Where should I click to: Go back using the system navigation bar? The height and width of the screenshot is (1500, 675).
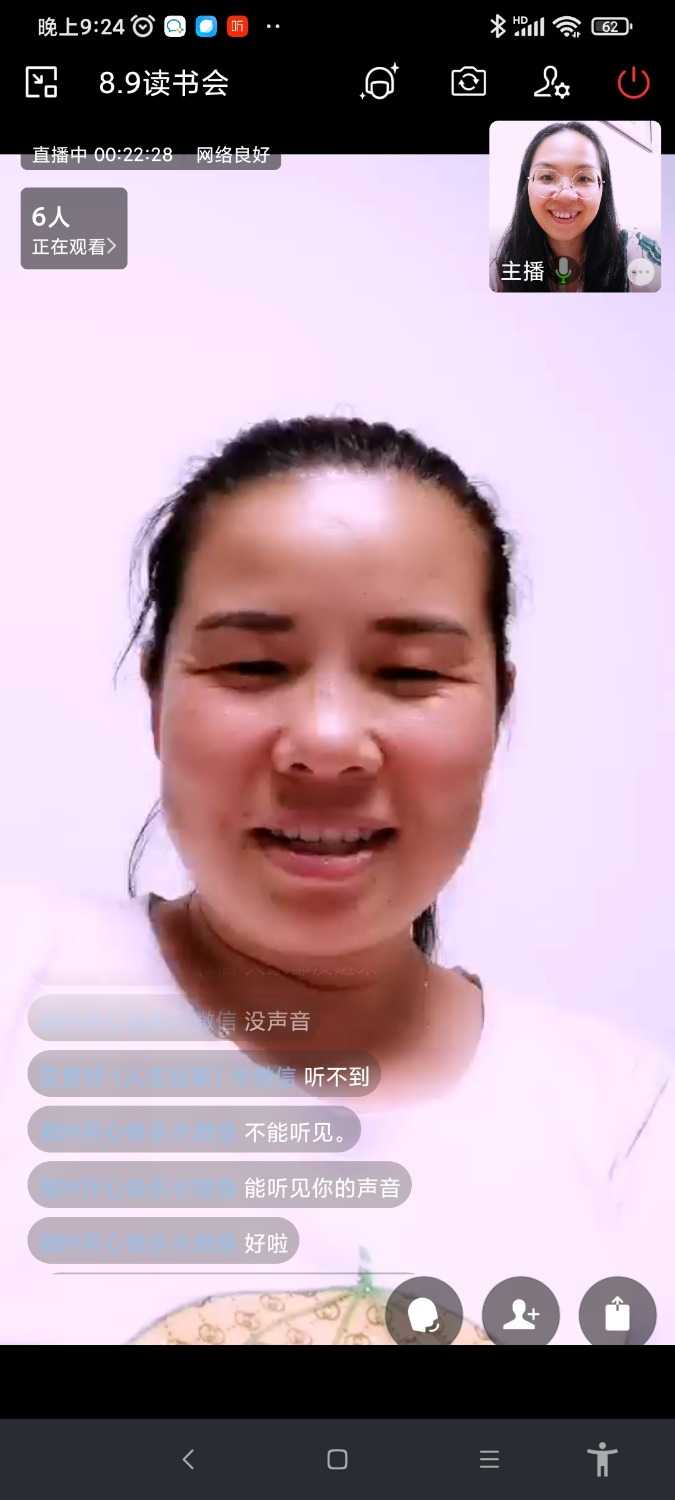188,1459
